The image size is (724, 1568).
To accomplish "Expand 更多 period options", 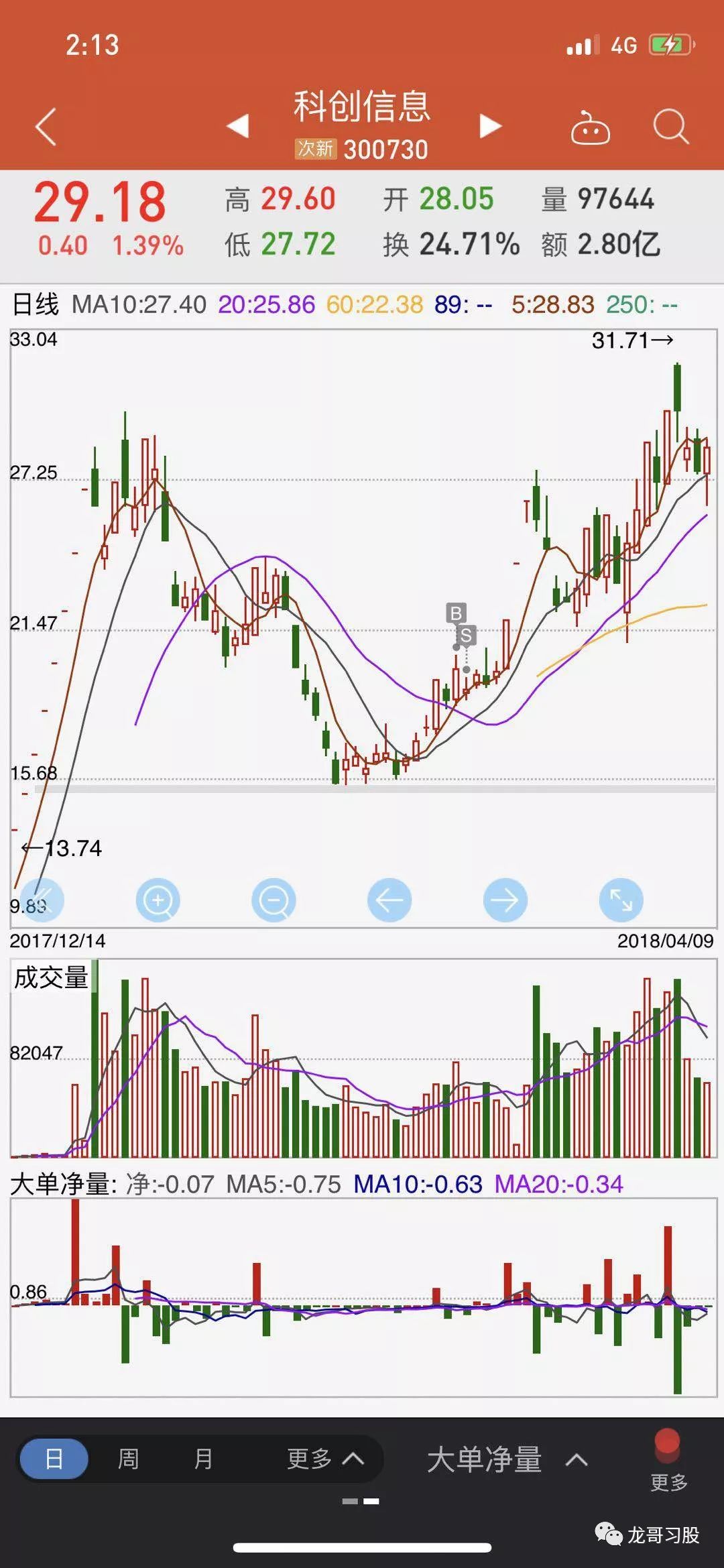I will pyautogui.click(x=324, y=1459).
